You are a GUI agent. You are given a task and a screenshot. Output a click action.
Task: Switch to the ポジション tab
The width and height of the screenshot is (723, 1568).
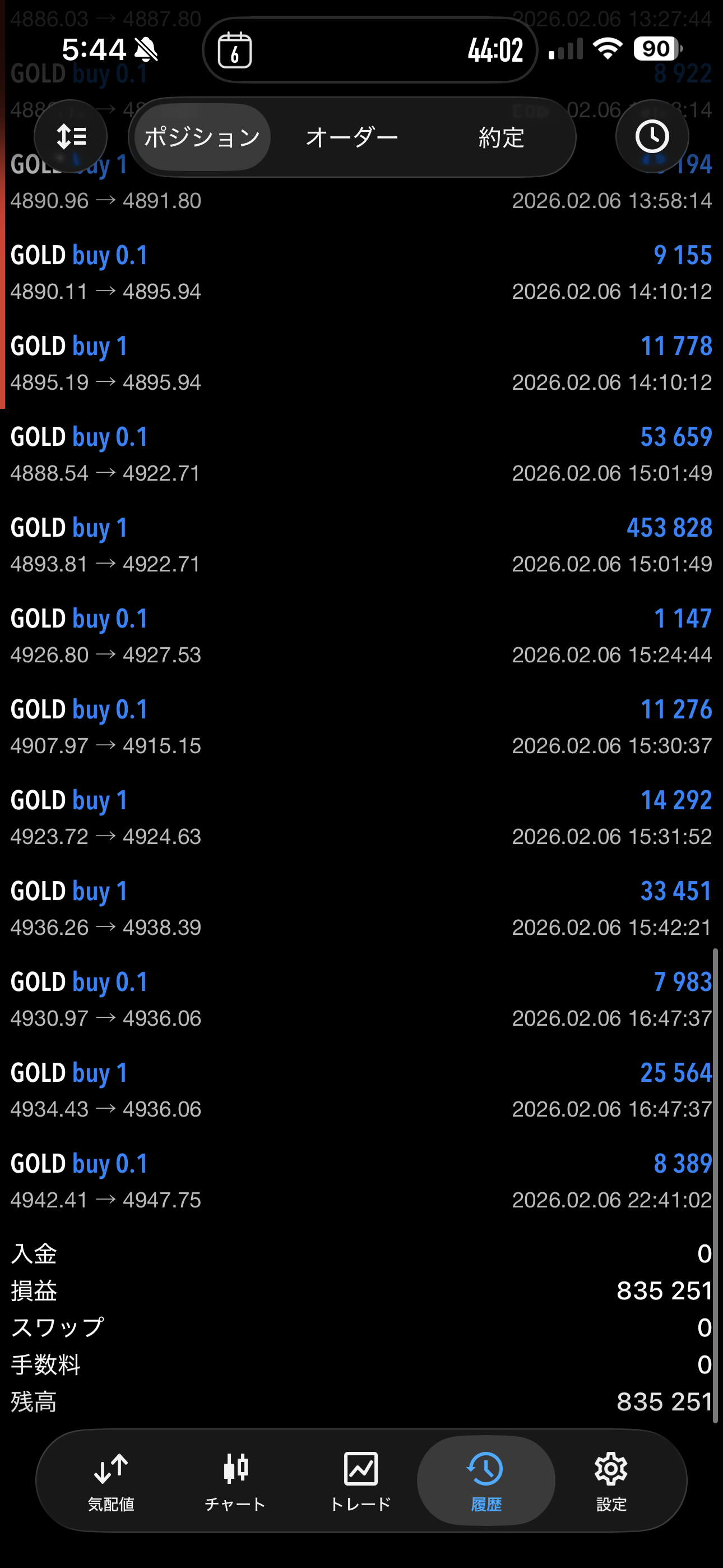(202, 137)
